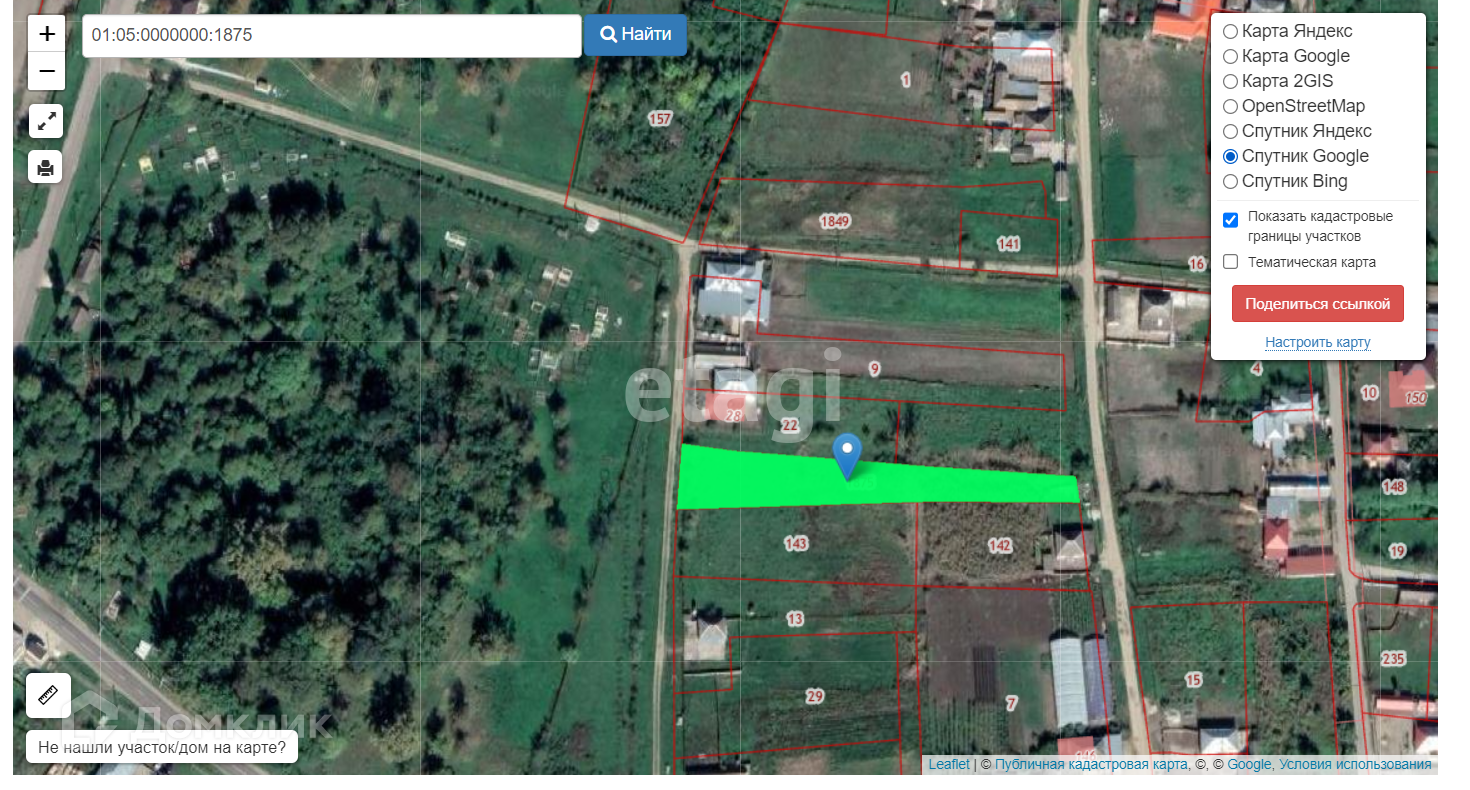Open Настроить карту link
1470x790 pixels.
point(1317,342)
